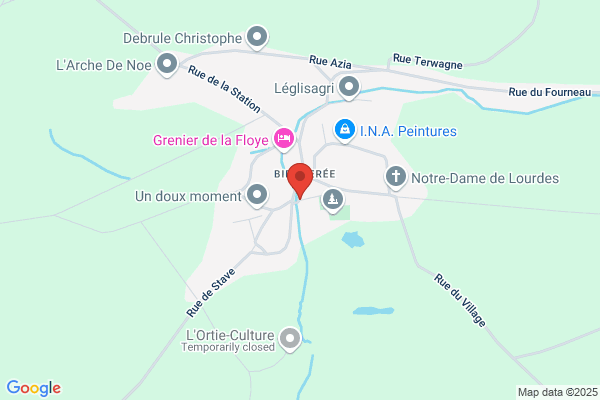
Task: Select the Notre-Dame de Lourdes church marker
Action: pyautogui.click(x=396, y=177)
